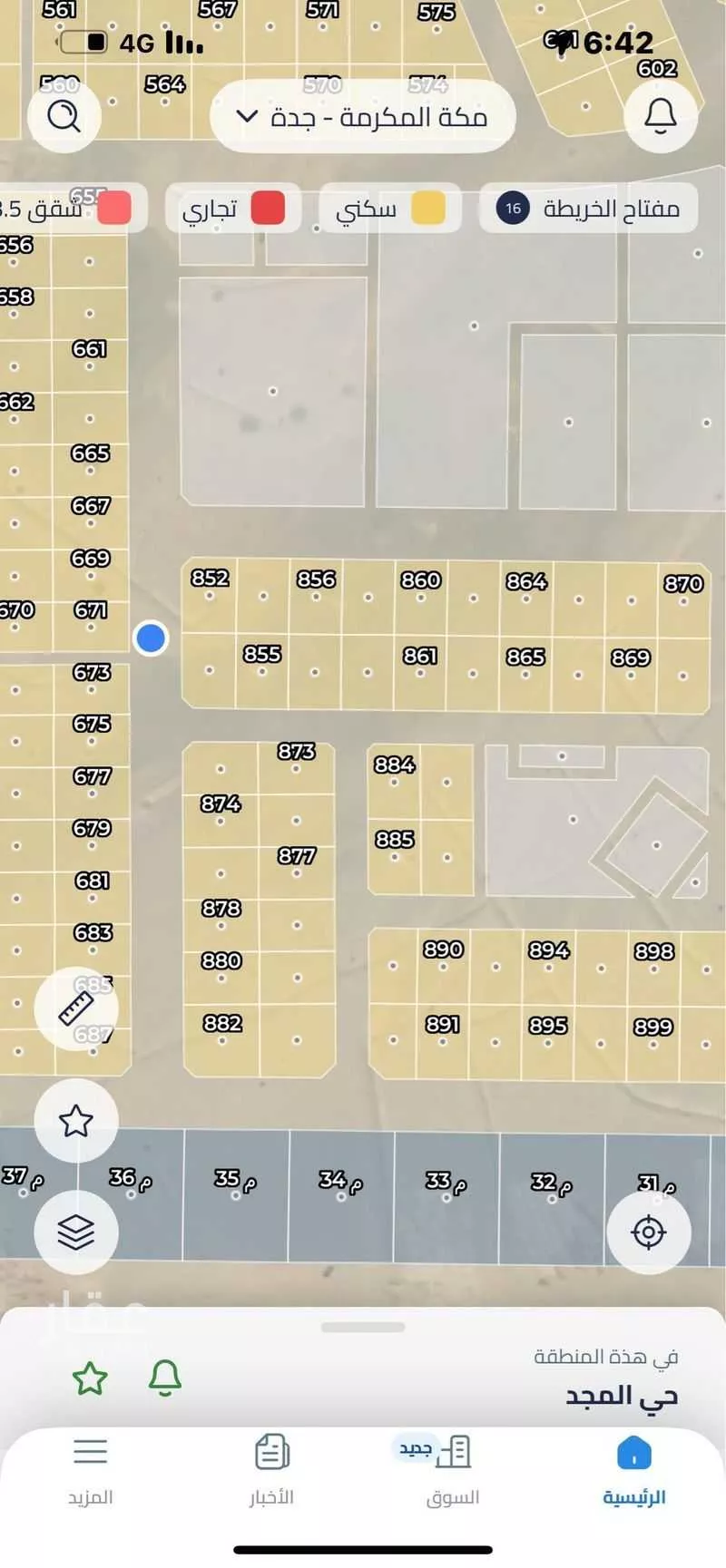Open the مفتاح الخريطة map legend
Viewport: 726px width, 1568px height.
click(588, 209)
